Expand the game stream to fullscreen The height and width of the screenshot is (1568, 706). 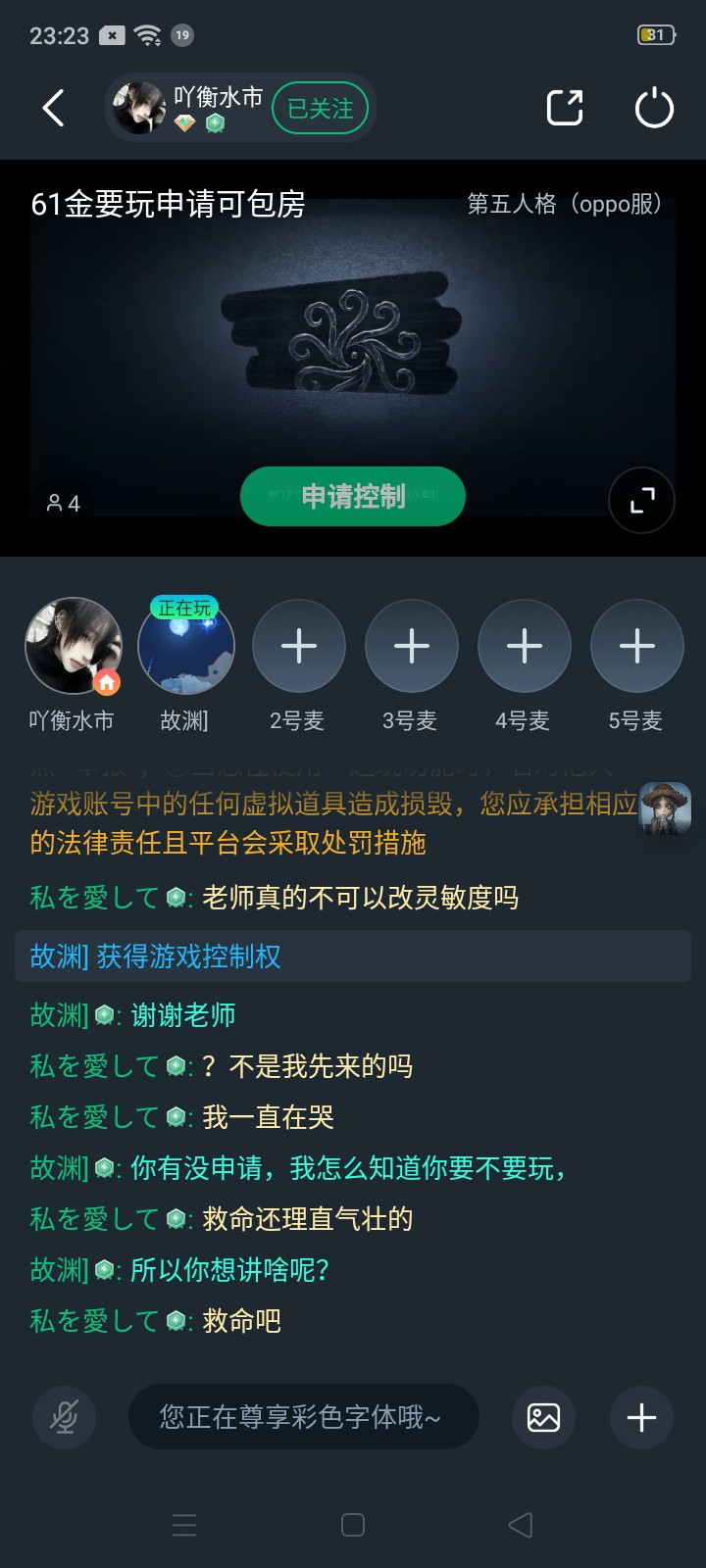641,501
